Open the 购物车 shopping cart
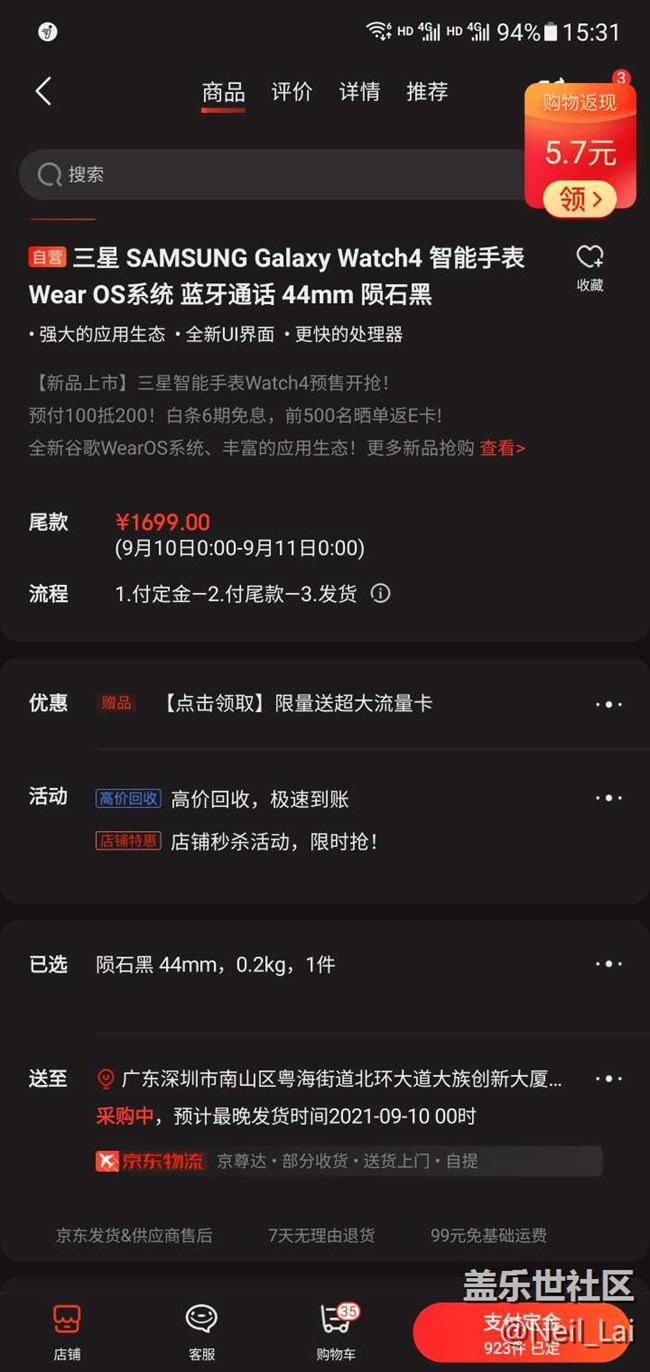 click(x=336, y=1331)
